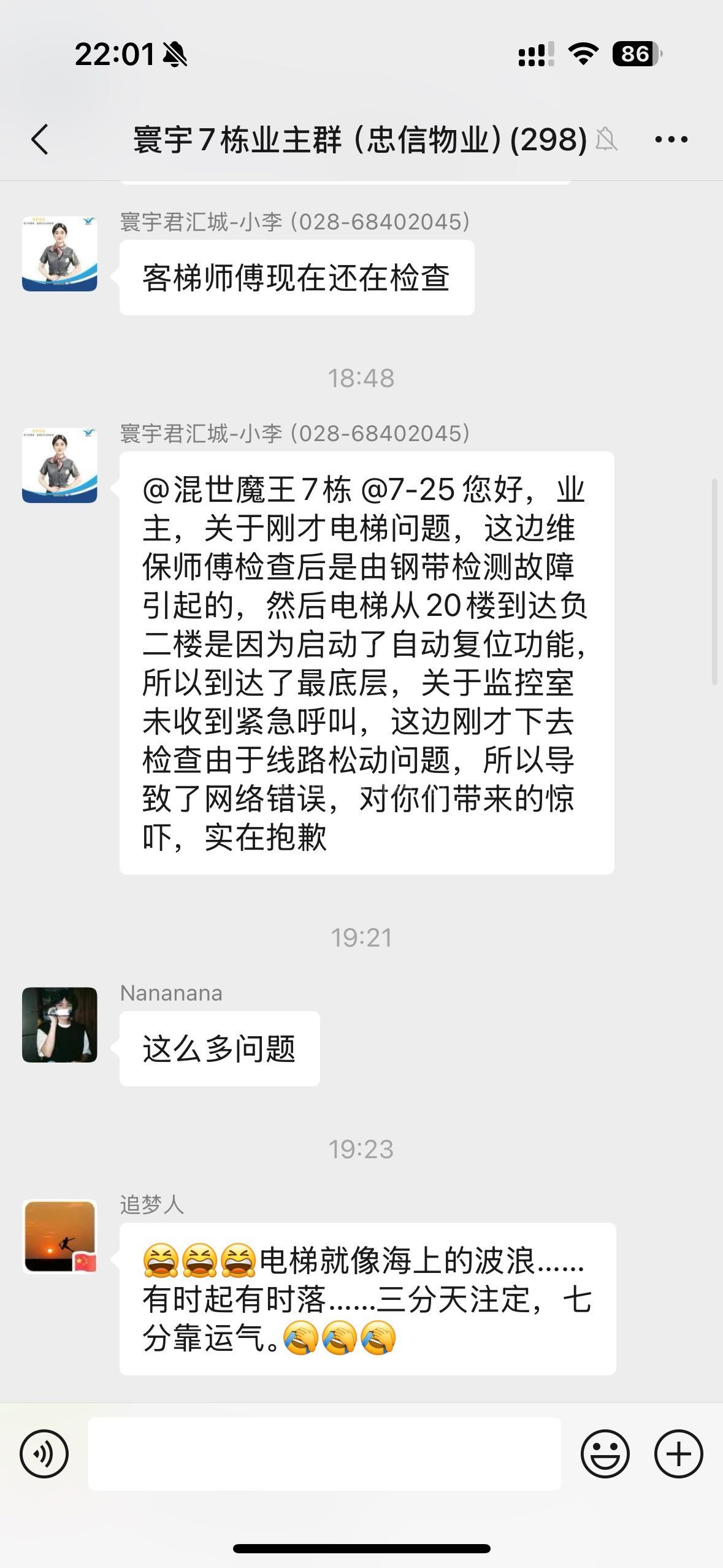Go back to the chat list
Image resolution: width=723 pixels, height=1568 pixels.
click(x=40, y=139)
